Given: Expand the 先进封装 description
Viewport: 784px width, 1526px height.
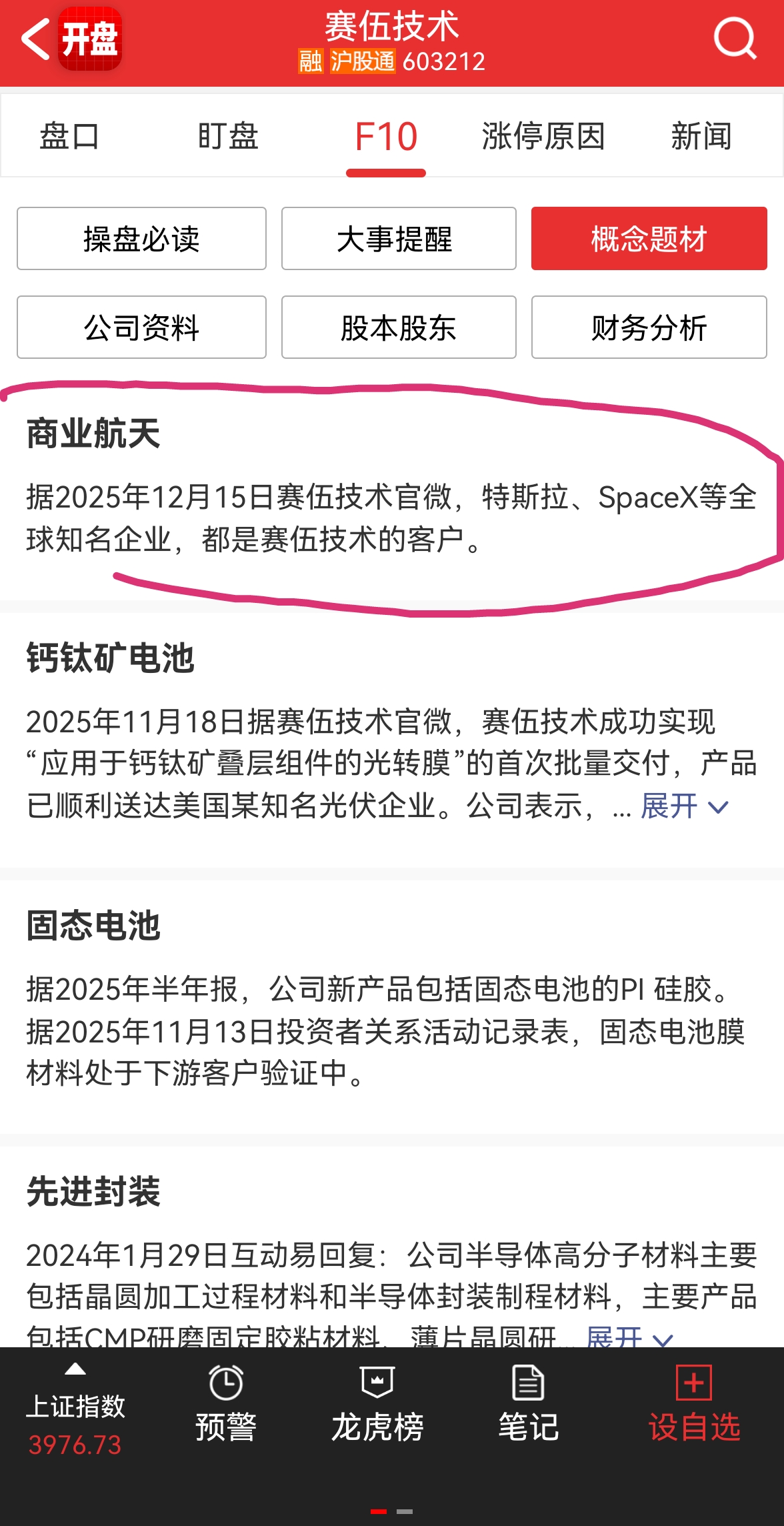Looking at the screenshot, I should [x=629, y=1337].
